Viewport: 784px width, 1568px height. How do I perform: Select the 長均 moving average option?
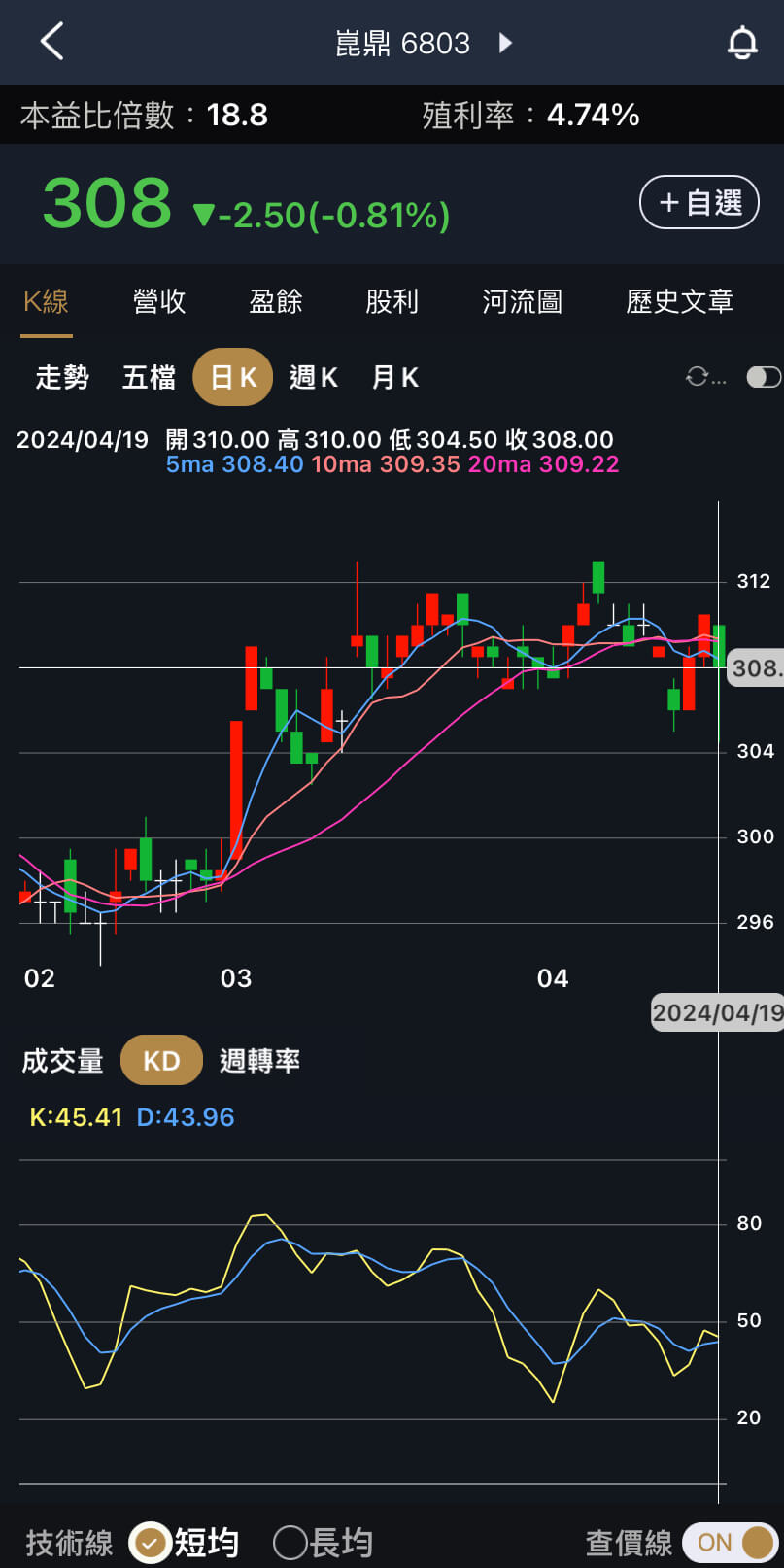(x=324, y=1542)
